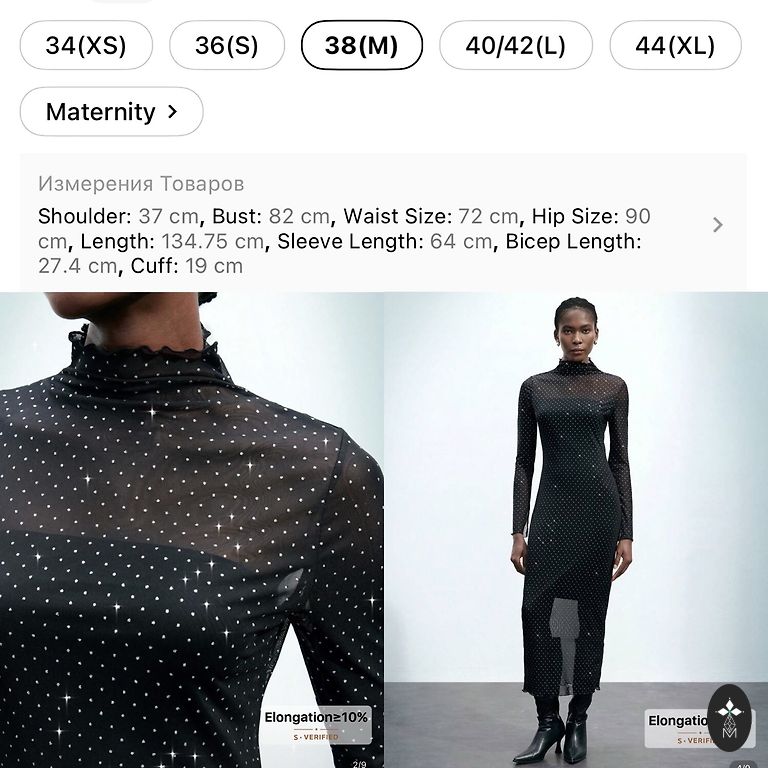This screenshot has height=768, width=768.
Task: Choose the 36(S) size chip
Action: (227, 46)
